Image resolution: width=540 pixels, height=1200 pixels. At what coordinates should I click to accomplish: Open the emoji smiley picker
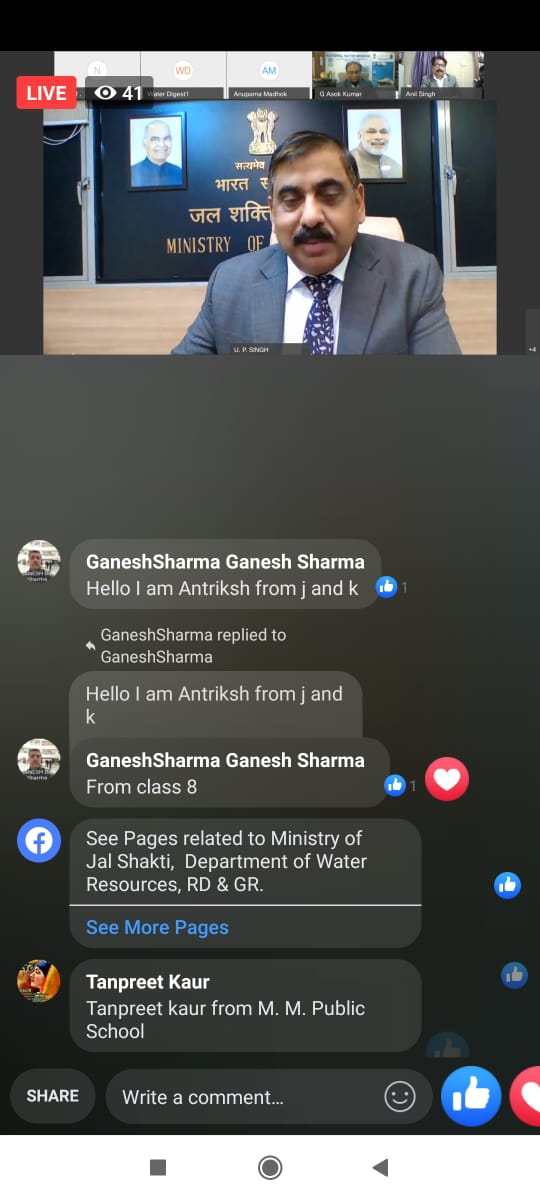(400, 1097)
